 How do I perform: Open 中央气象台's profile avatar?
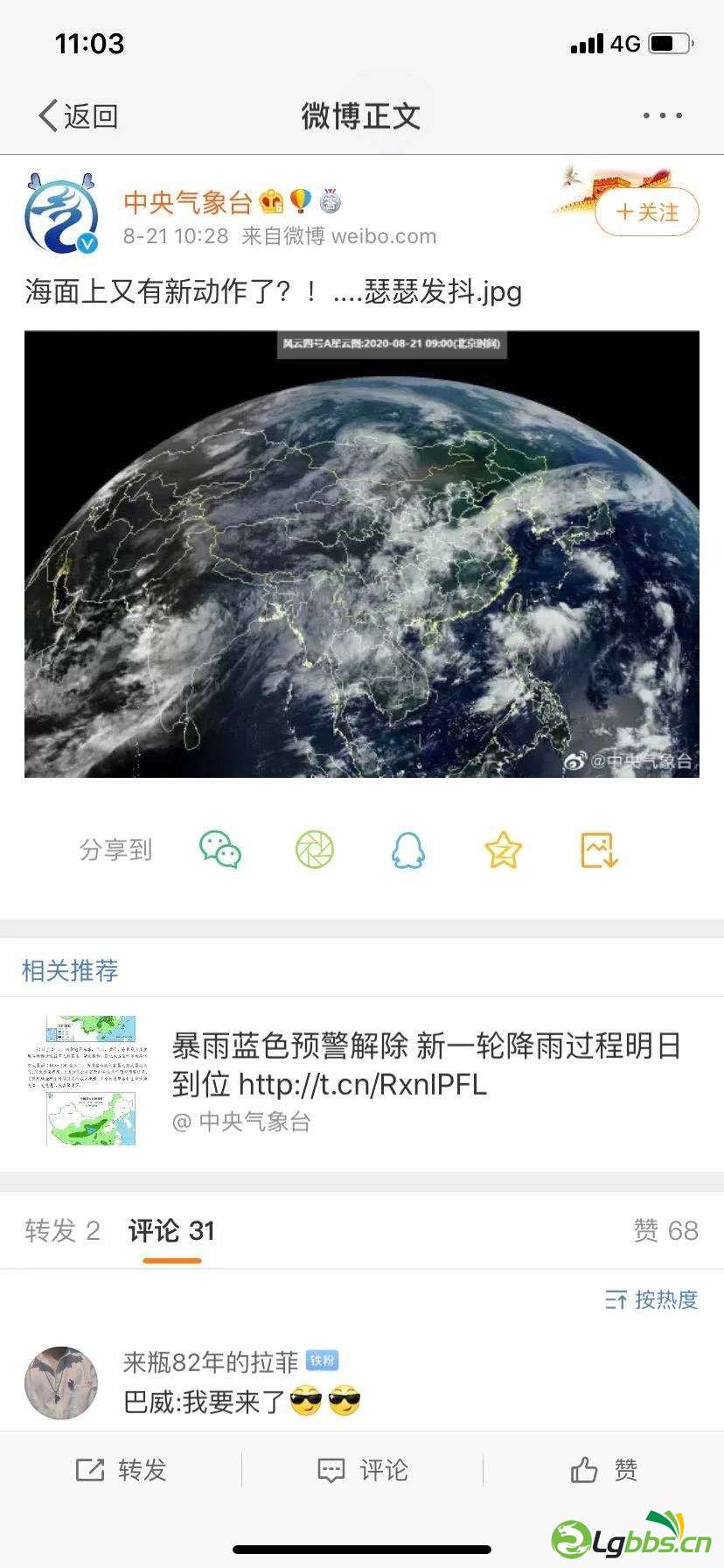click(x=61, y=213)
